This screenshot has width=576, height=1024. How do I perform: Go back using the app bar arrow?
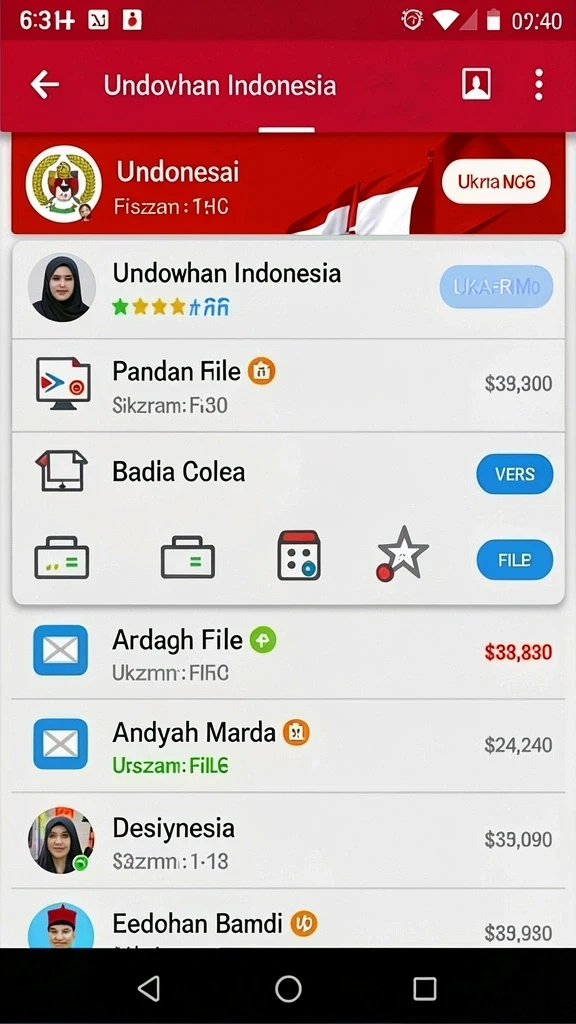(x=44, y=85)
